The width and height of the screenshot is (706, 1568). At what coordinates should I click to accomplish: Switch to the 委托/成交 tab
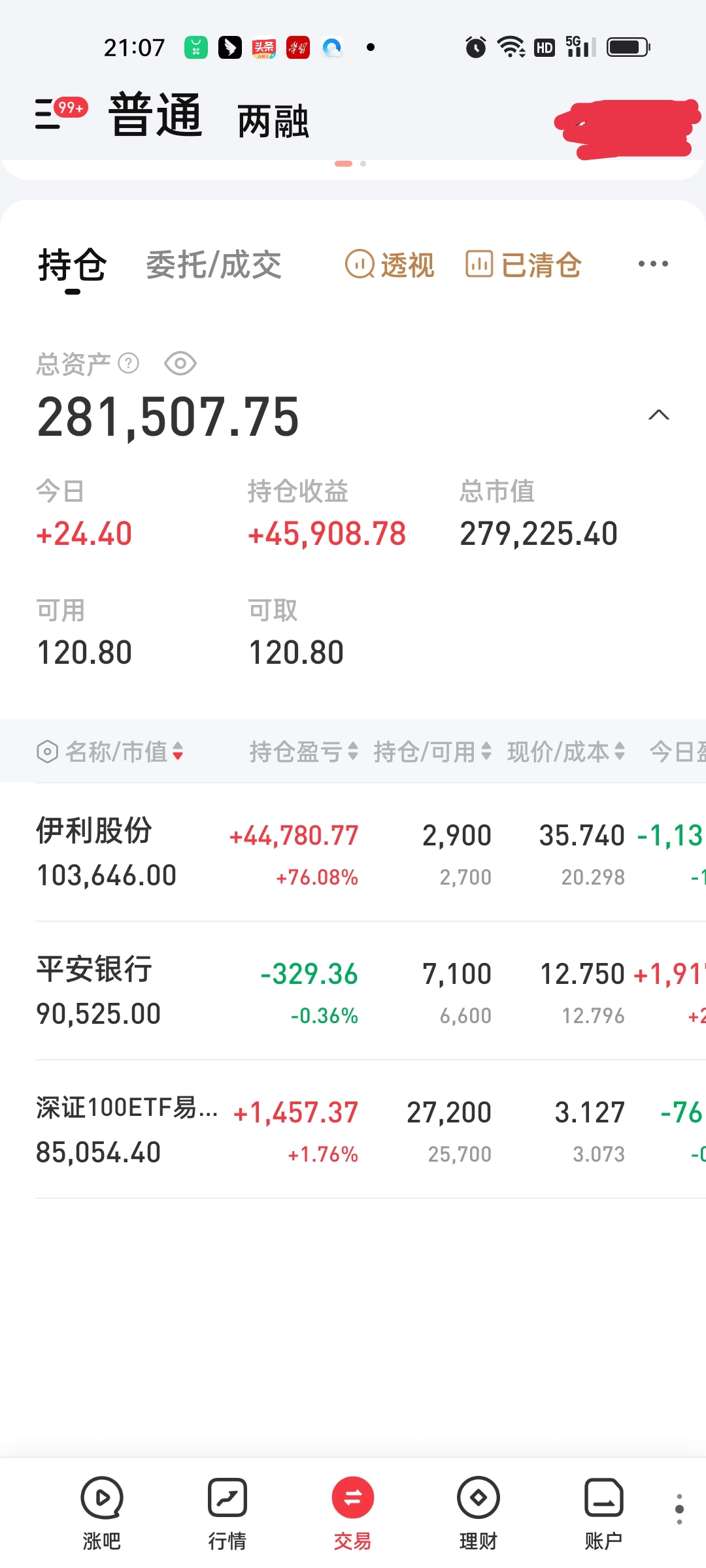tap(214, 265)
